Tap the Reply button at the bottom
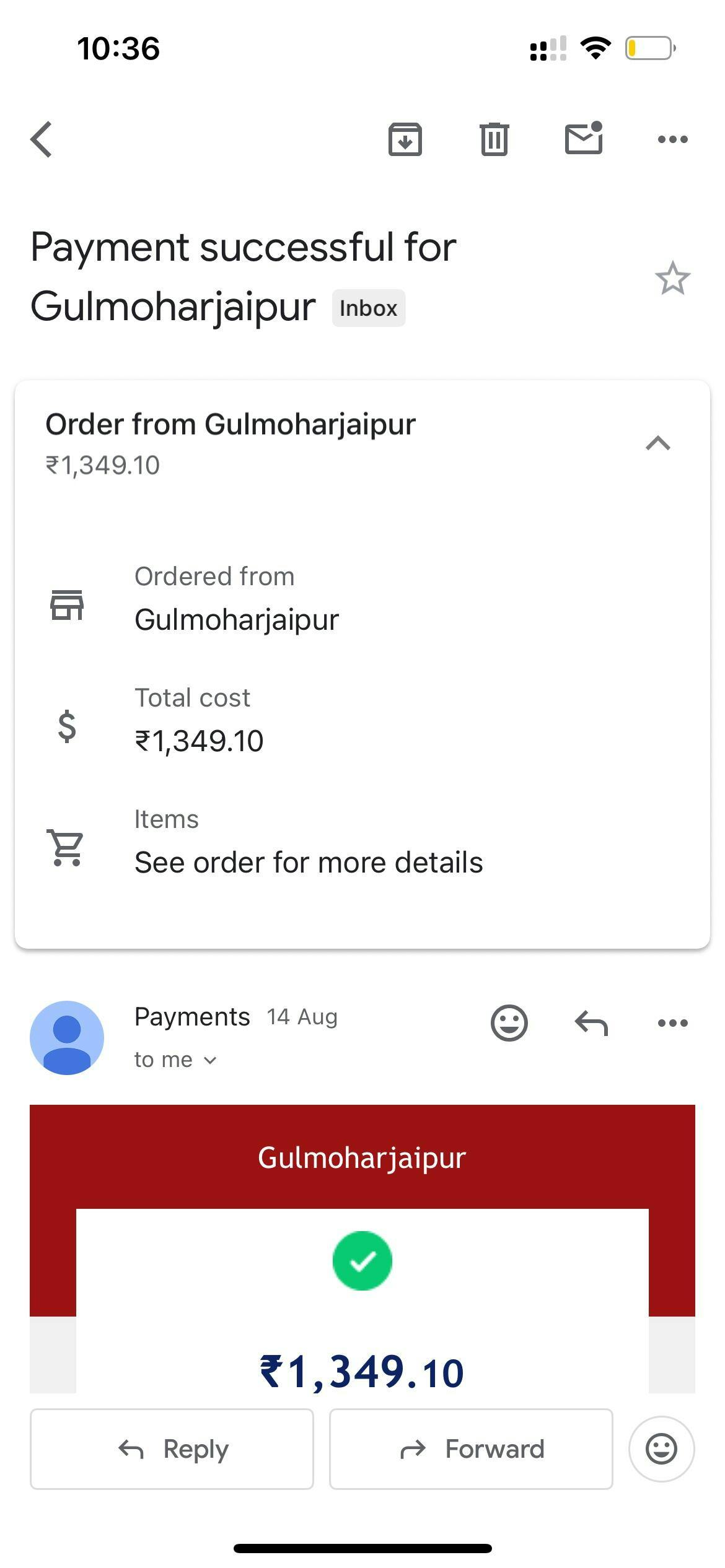The height and width of the screenshot is (1568, 725). (x=172, y=1449)
